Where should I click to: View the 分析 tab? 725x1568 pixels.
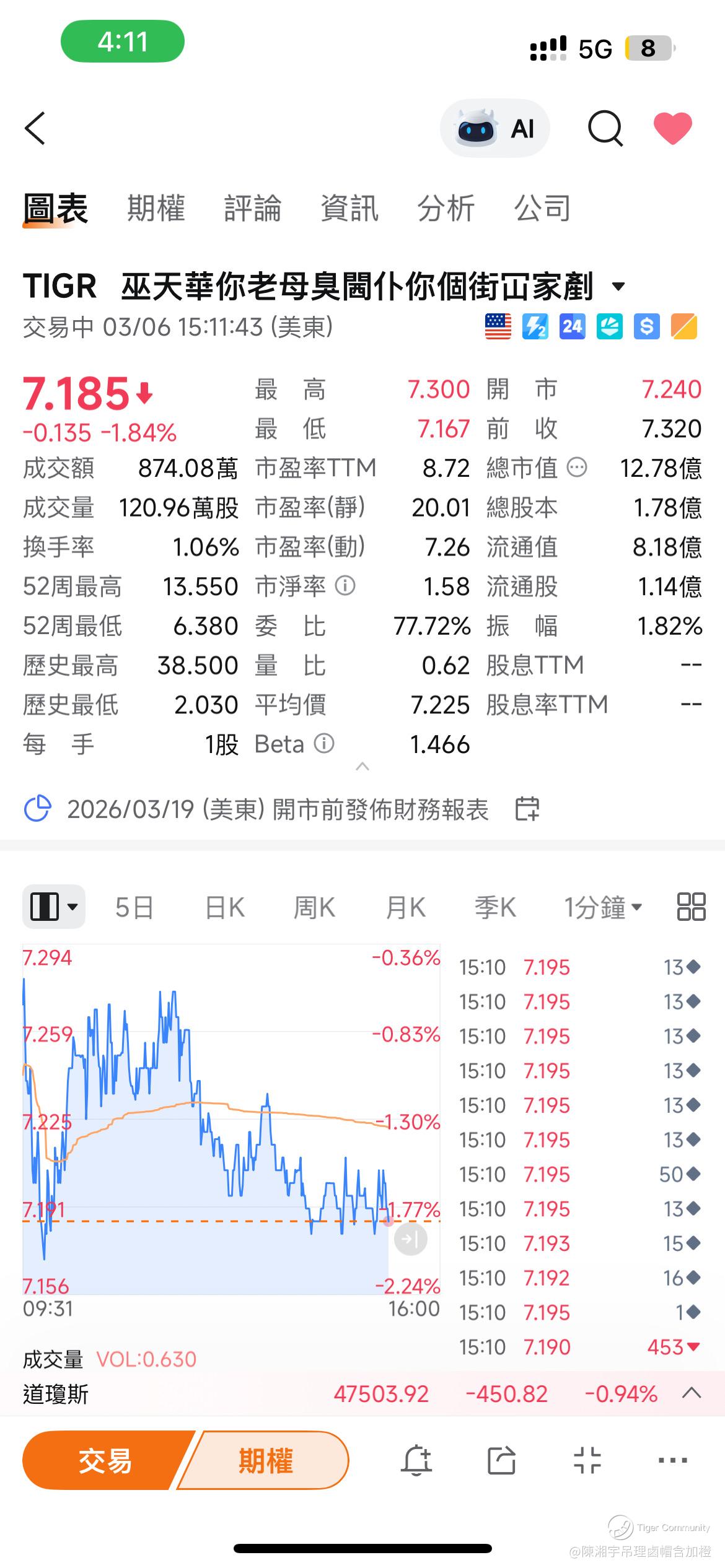coord(446,208)
